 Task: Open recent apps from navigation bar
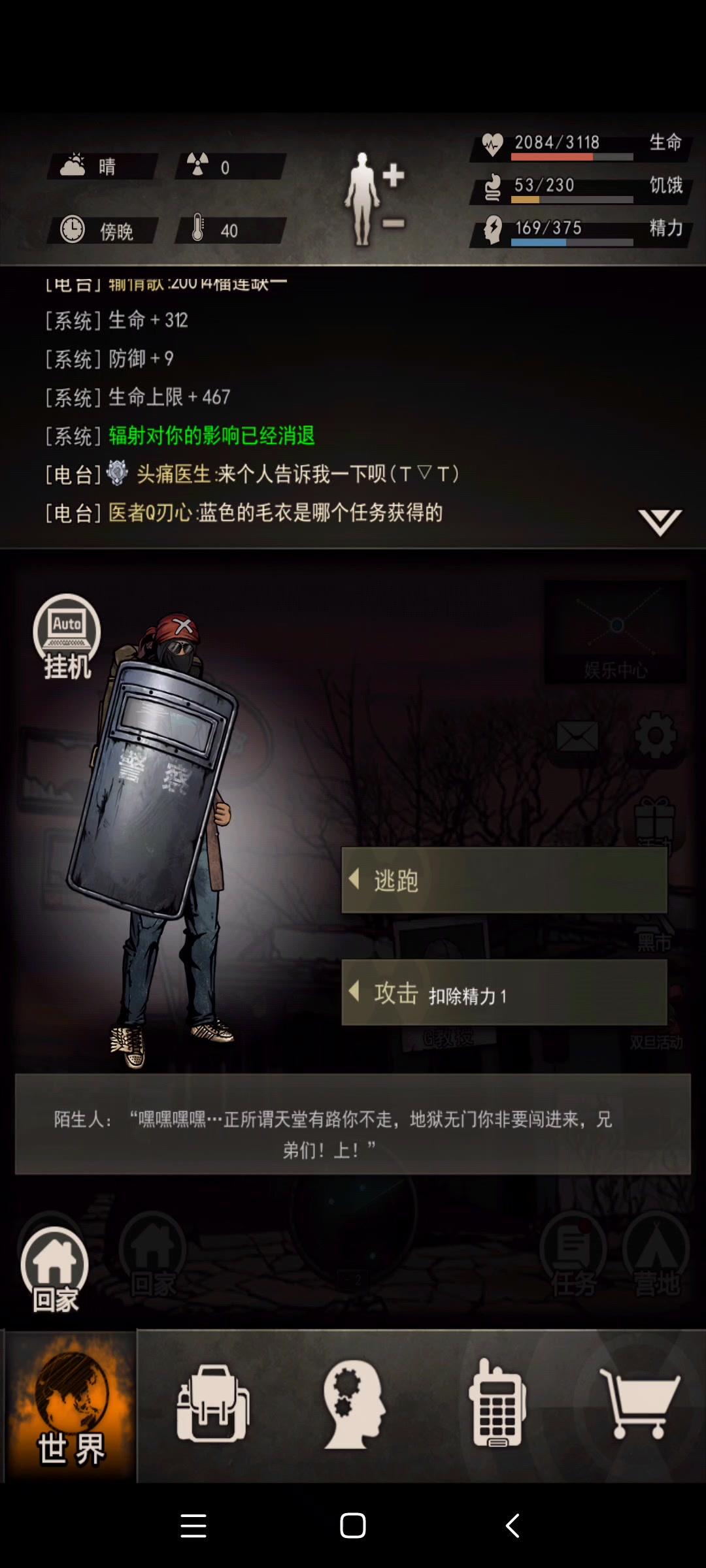(193, 1526)
